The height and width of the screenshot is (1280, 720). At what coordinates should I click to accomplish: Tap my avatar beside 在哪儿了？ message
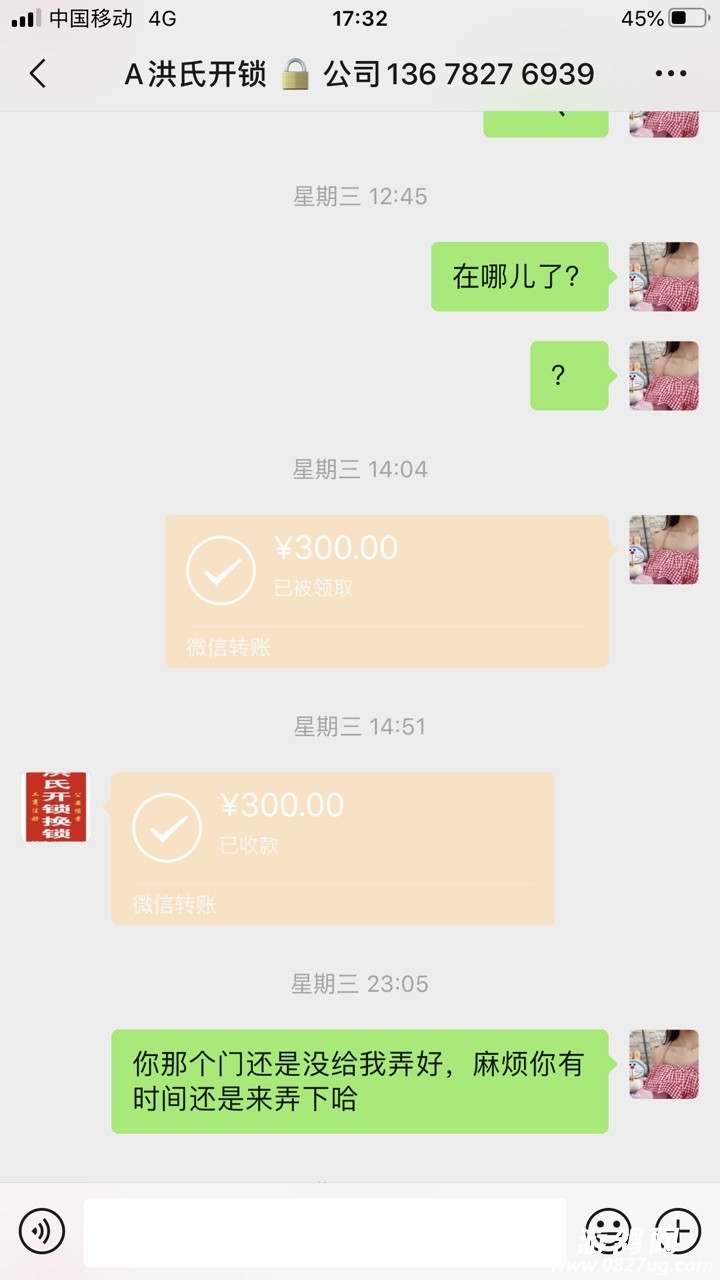click(x=663, y=276)
